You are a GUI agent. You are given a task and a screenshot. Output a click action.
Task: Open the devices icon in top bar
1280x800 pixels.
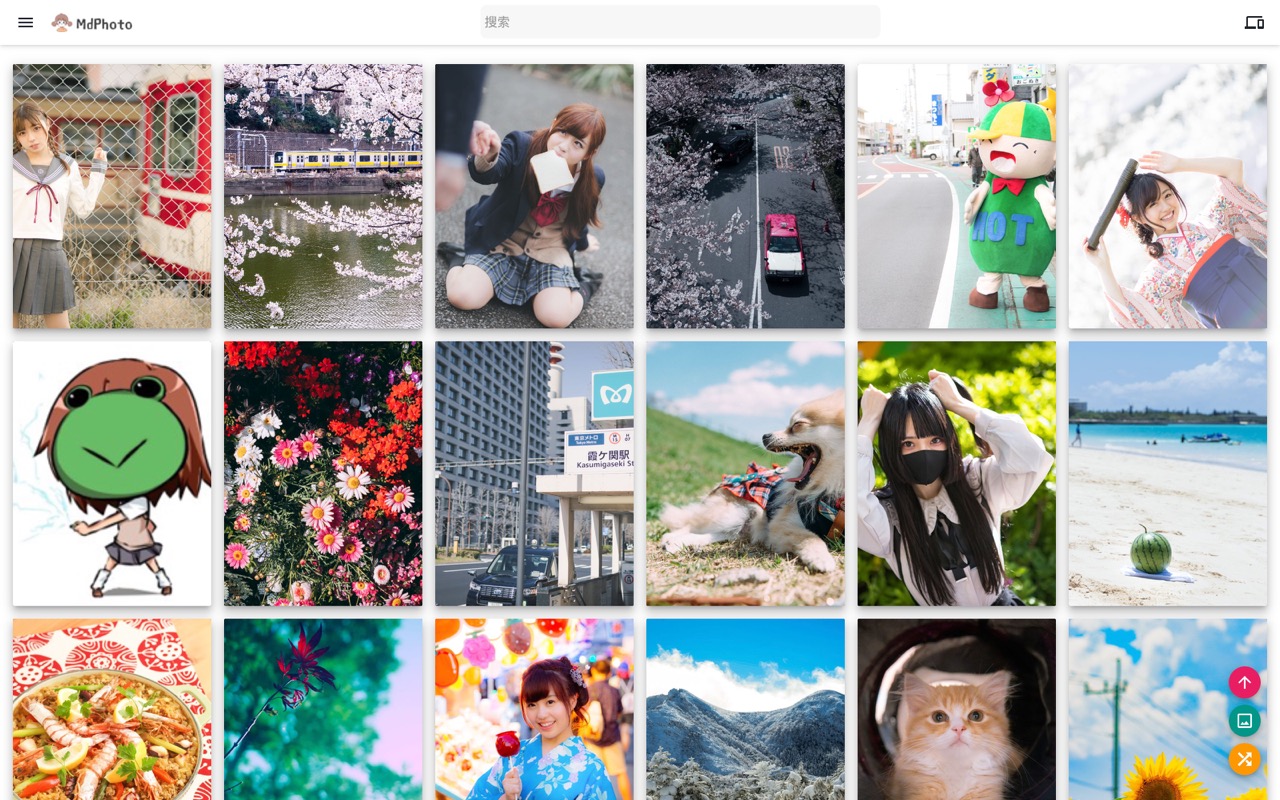[1254, 22]
